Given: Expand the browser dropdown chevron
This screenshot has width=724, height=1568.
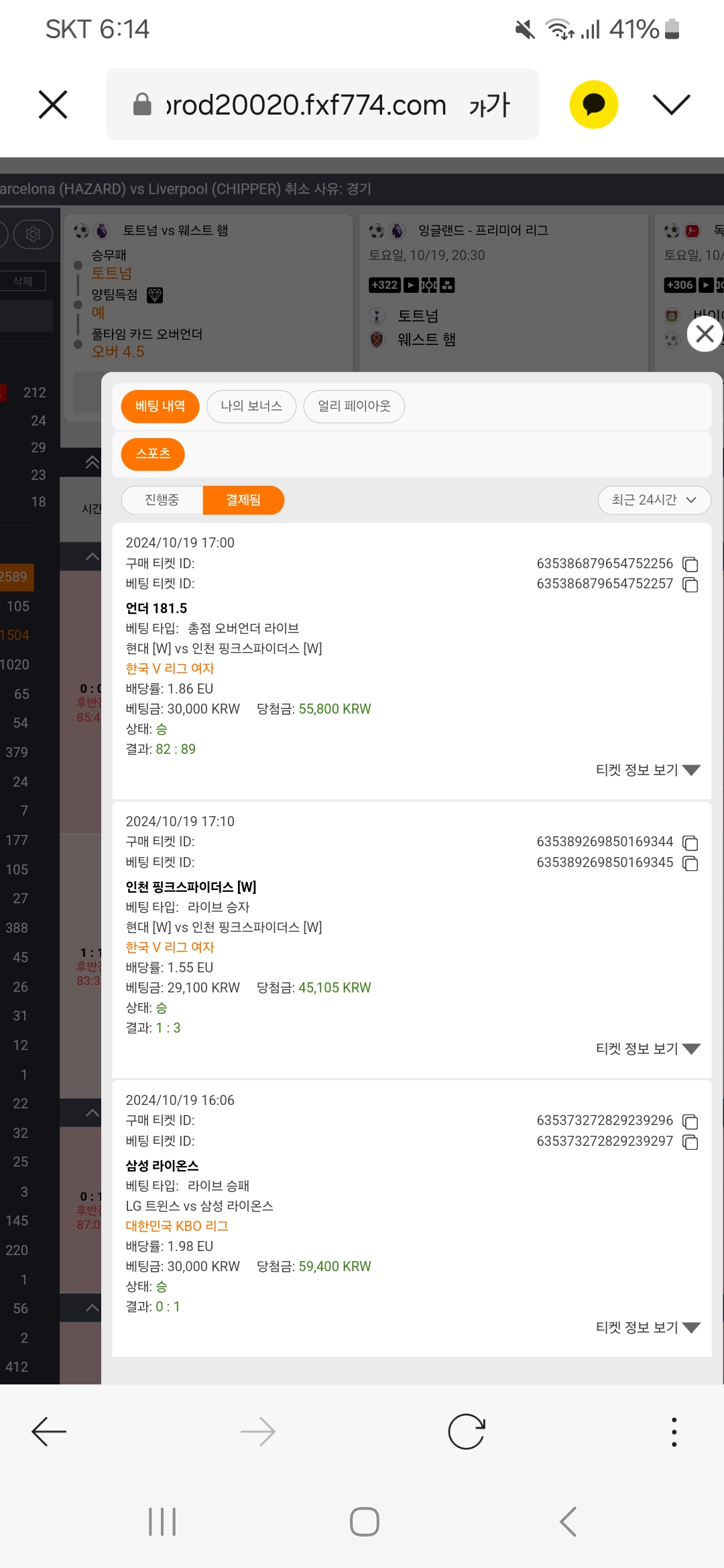Looking at the screenshot, I should tap(671, 105).
